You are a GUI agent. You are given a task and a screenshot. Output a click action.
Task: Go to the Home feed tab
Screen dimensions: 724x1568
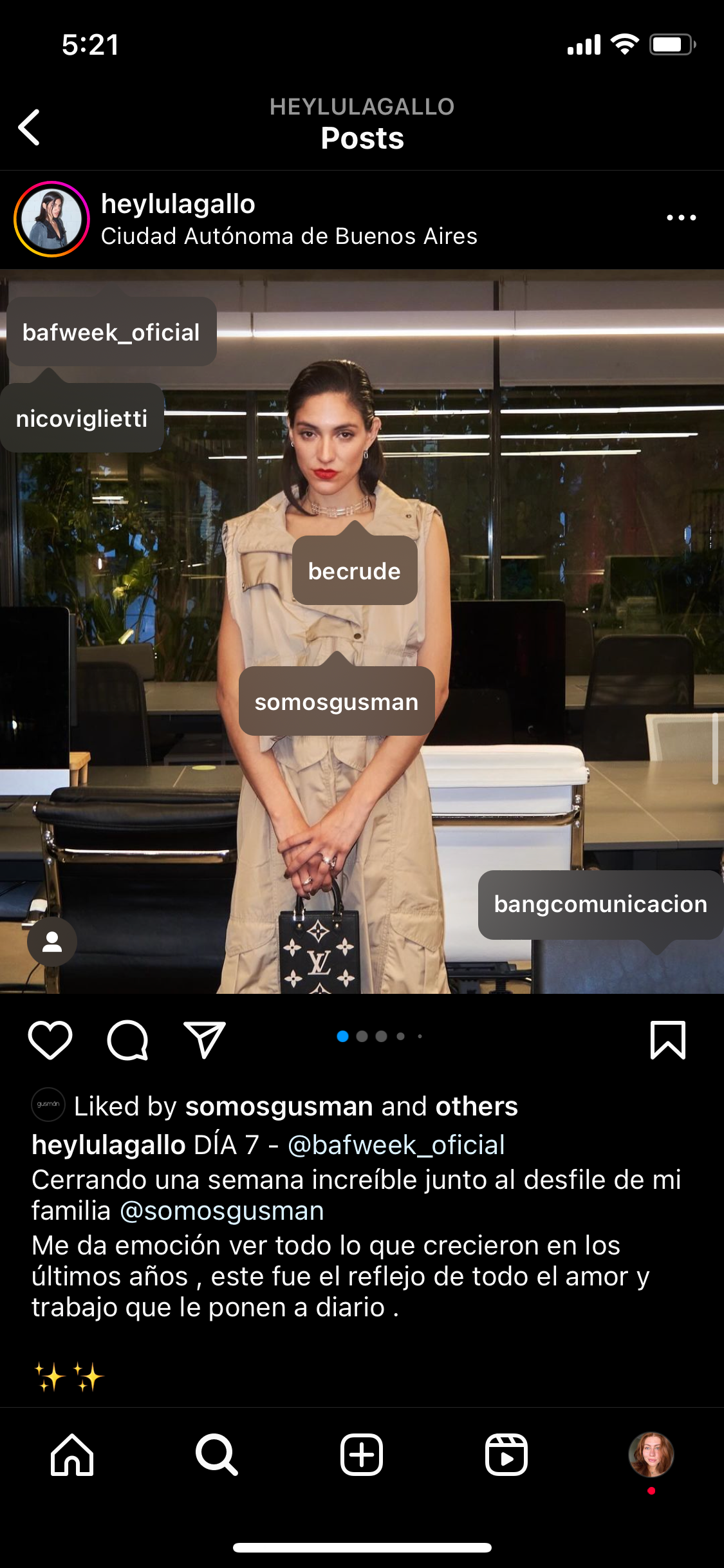pyautogui.click(x=72, y=1455)
